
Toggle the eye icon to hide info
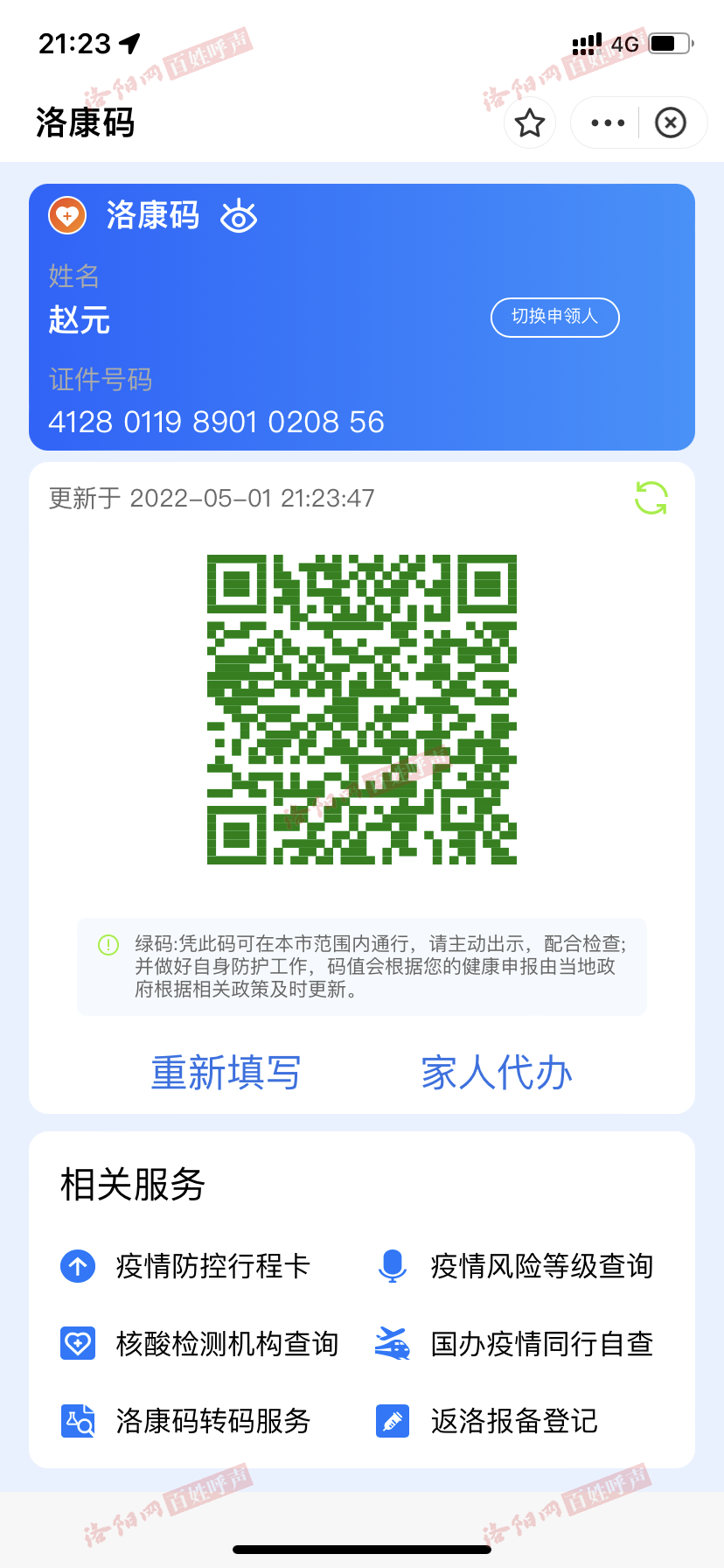pyautogui.click(x=239, y=216)
